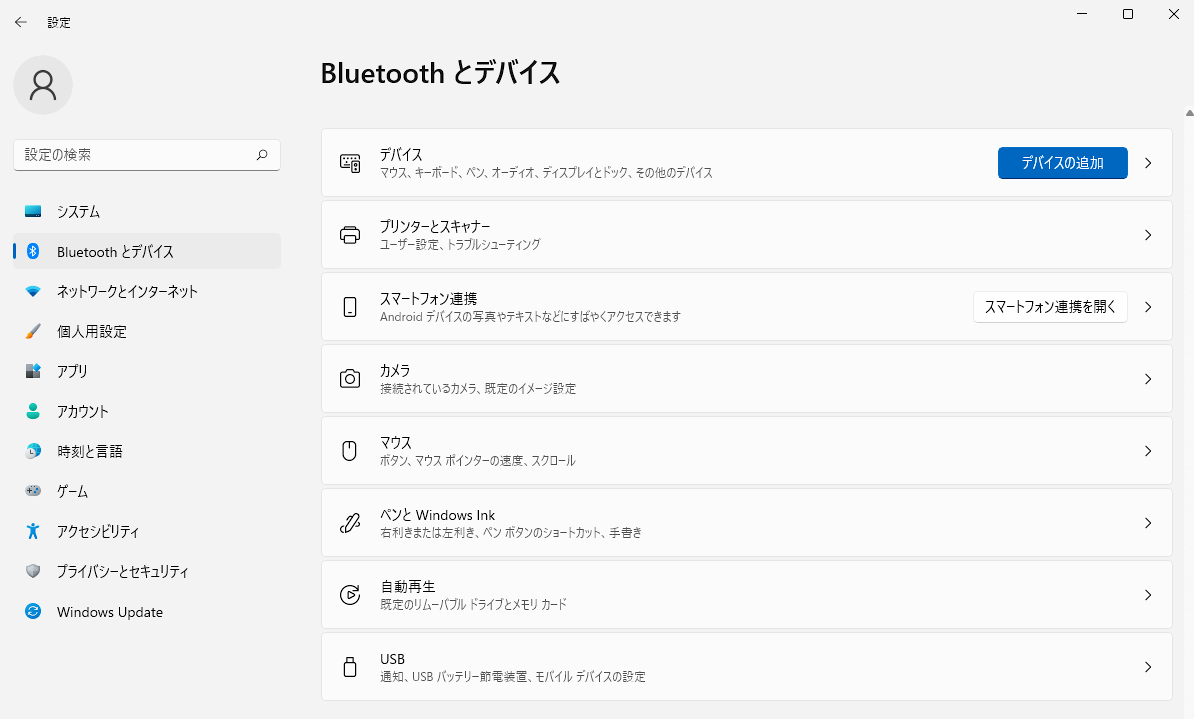Open プリンターとスキャナー settings row
The height and width of the screenshot is (719, 1194).
(745, 235)
